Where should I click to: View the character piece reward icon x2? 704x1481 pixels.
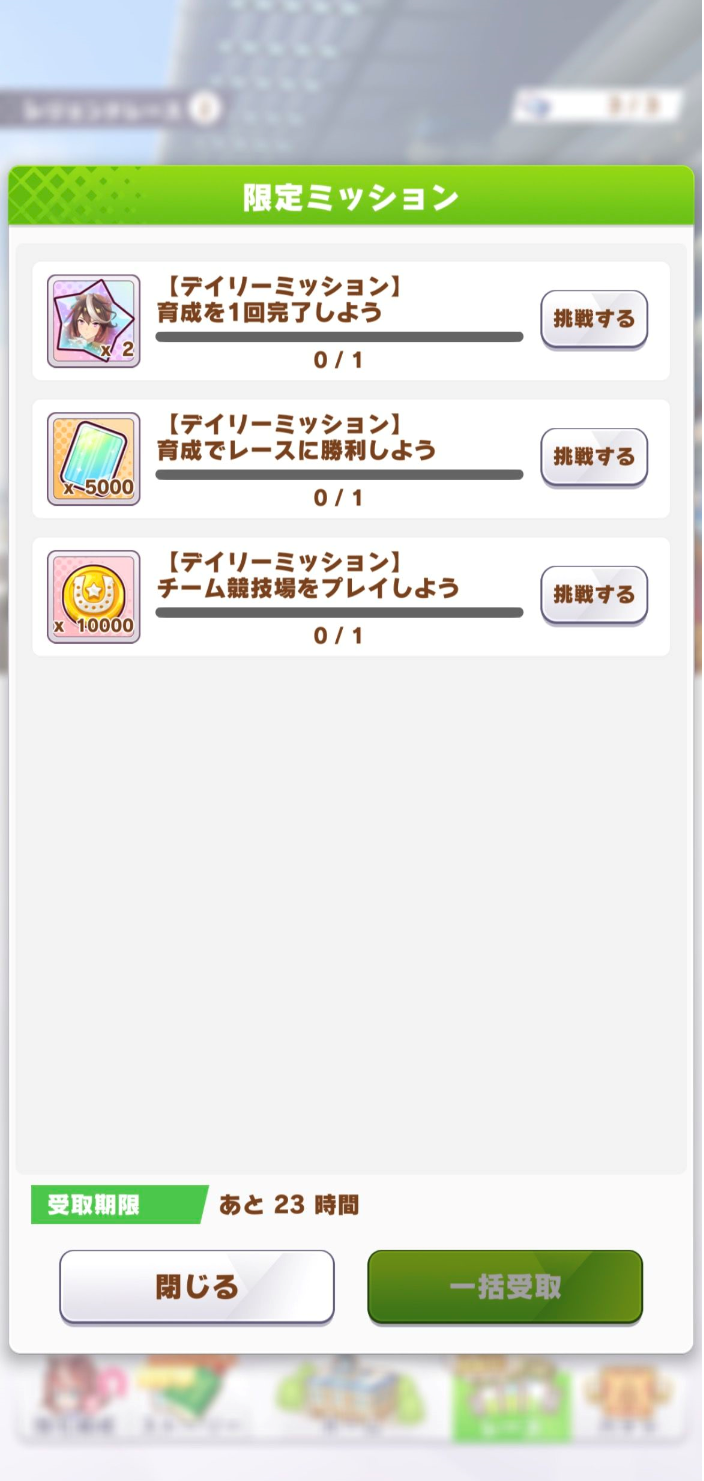coord(94,321)
